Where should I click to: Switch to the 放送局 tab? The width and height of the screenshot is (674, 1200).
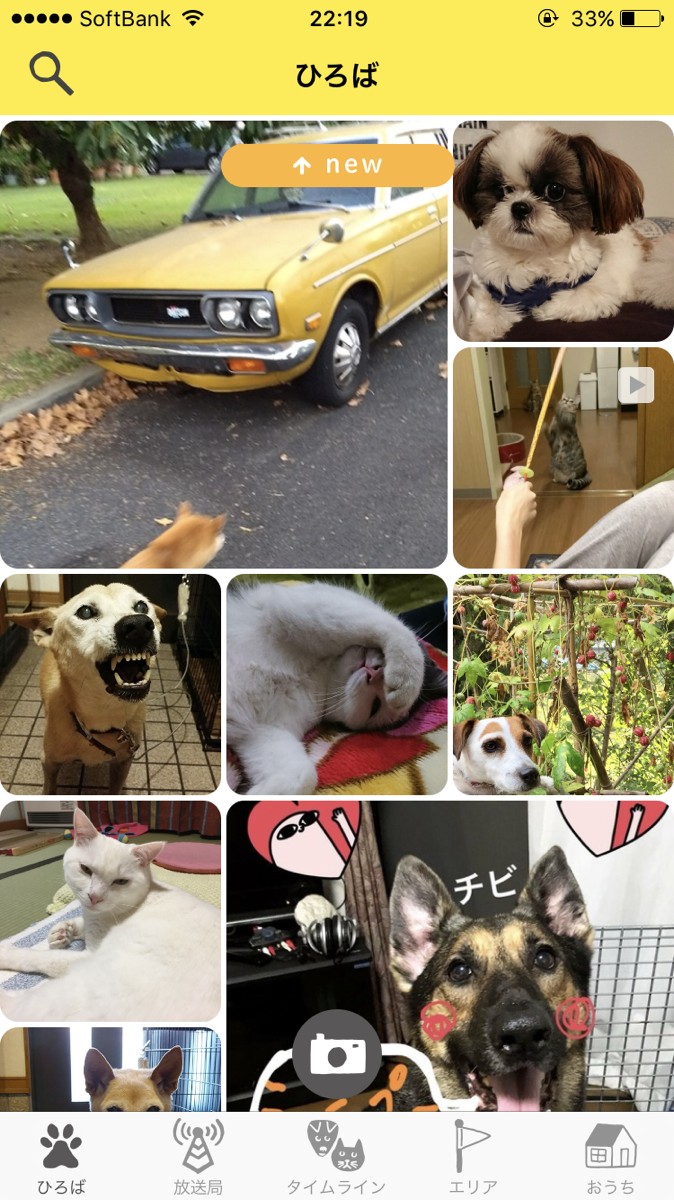click(x=198, y=1158)
